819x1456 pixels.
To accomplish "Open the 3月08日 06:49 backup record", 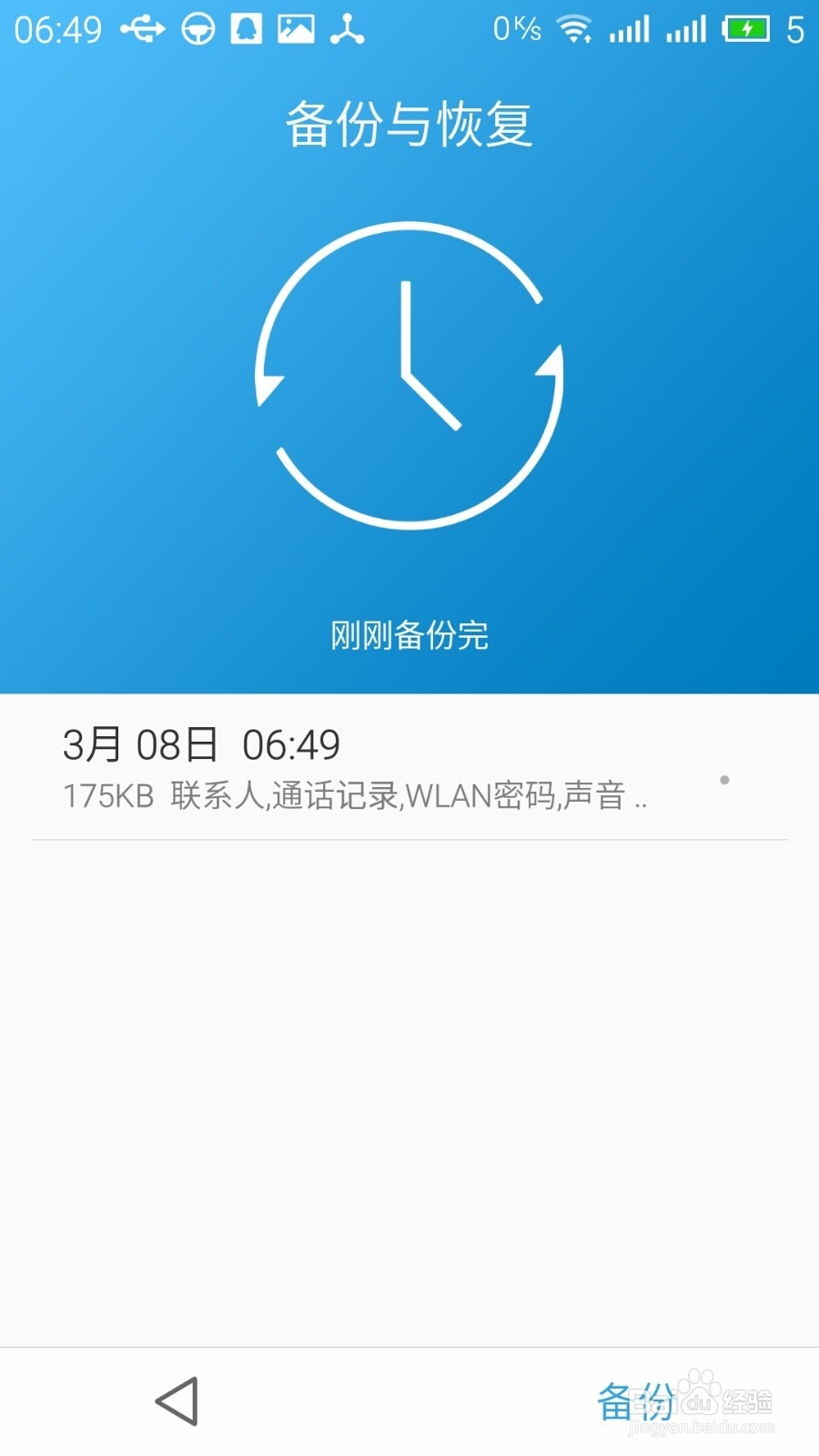I will pos(355,769).
